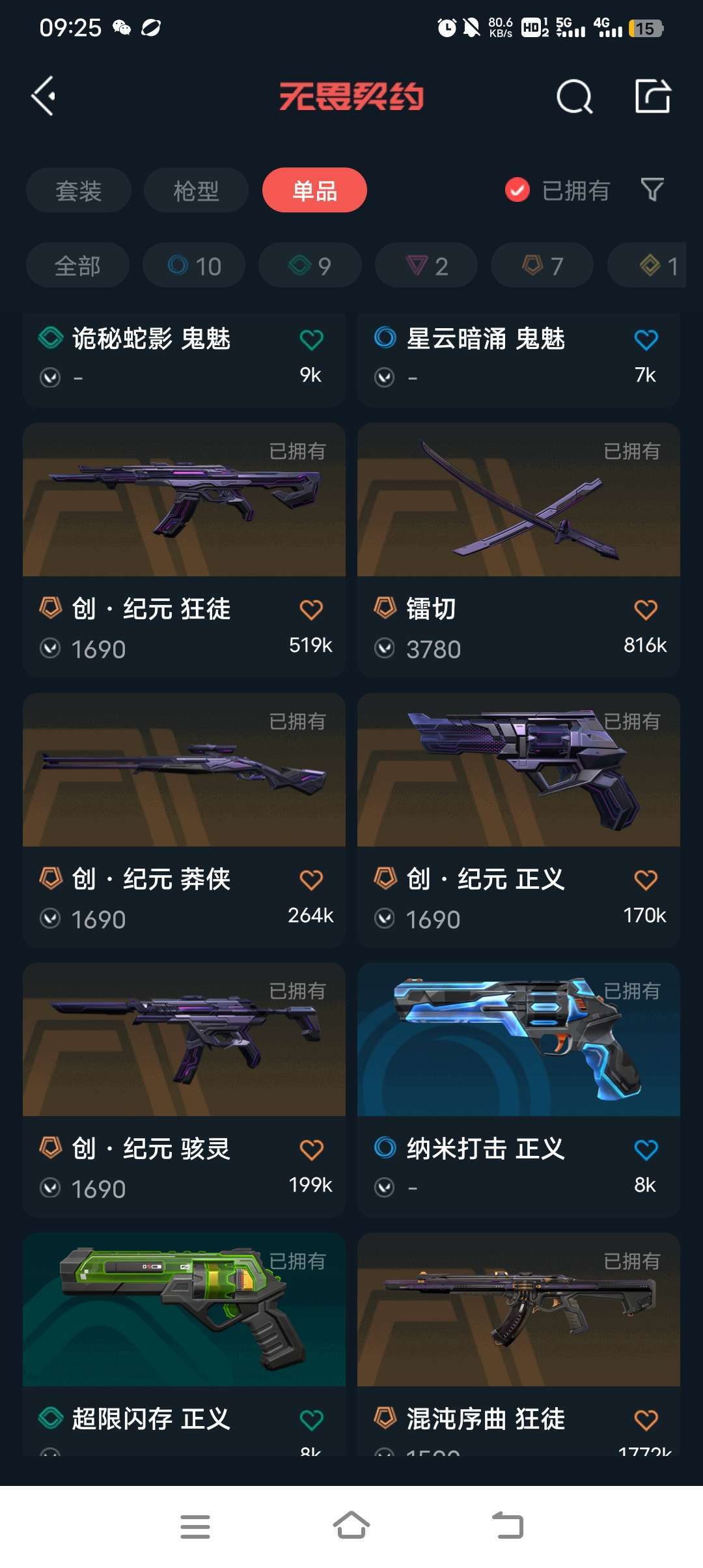The image size is (703, 1568).
Task: Favorite the 创·纪元 狂徒 skin
Action: [x=311, y=610]
